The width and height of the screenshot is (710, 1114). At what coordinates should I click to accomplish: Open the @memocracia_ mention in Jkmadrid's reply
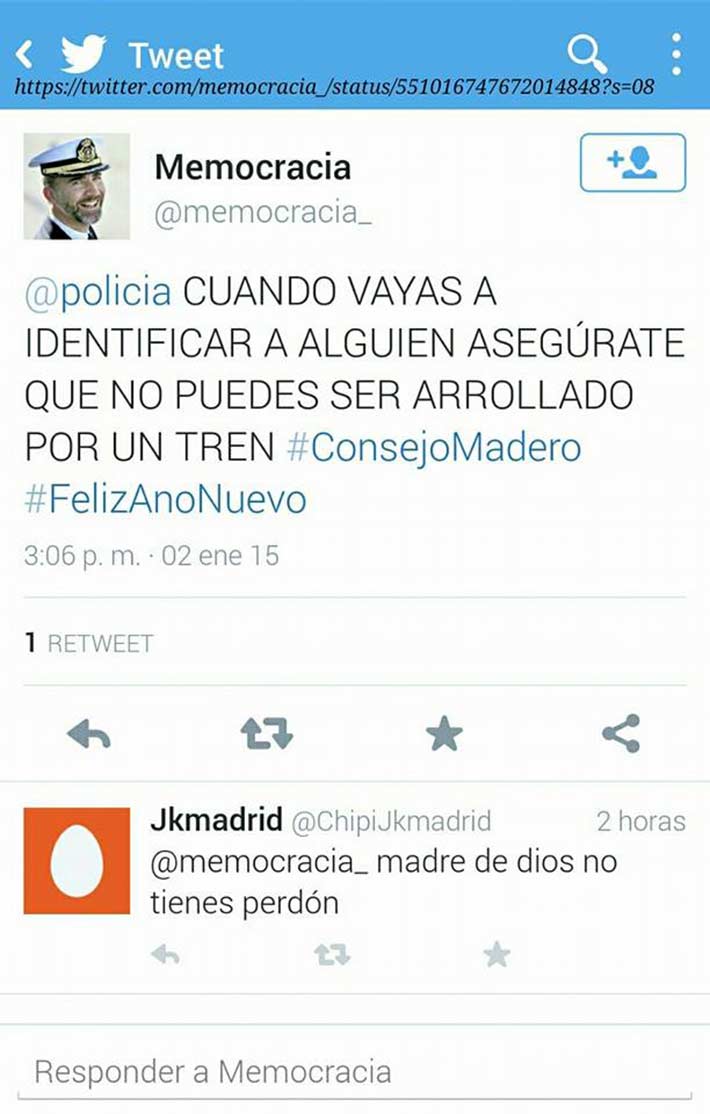[x=259, y=862]
